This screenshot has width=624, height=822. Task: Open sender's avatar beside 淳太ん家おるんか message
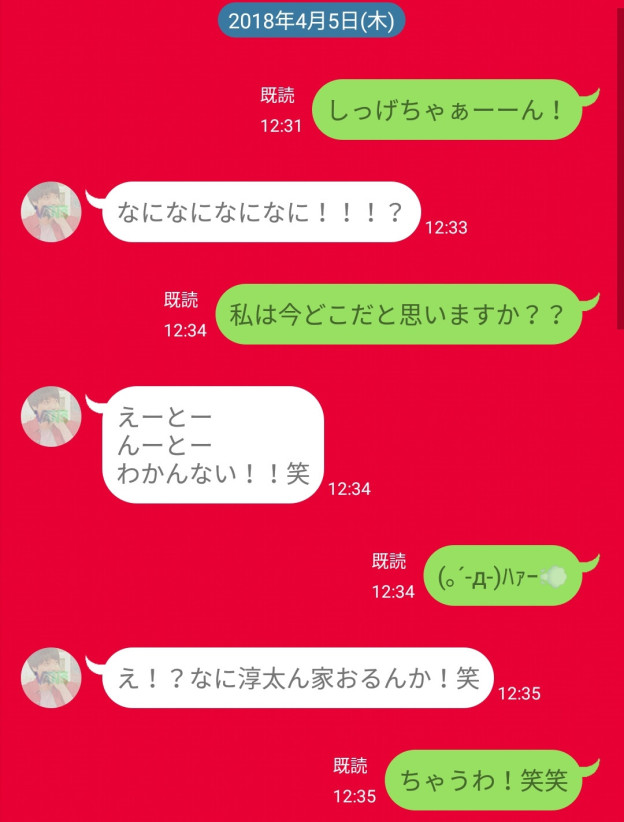click(51, 677)
